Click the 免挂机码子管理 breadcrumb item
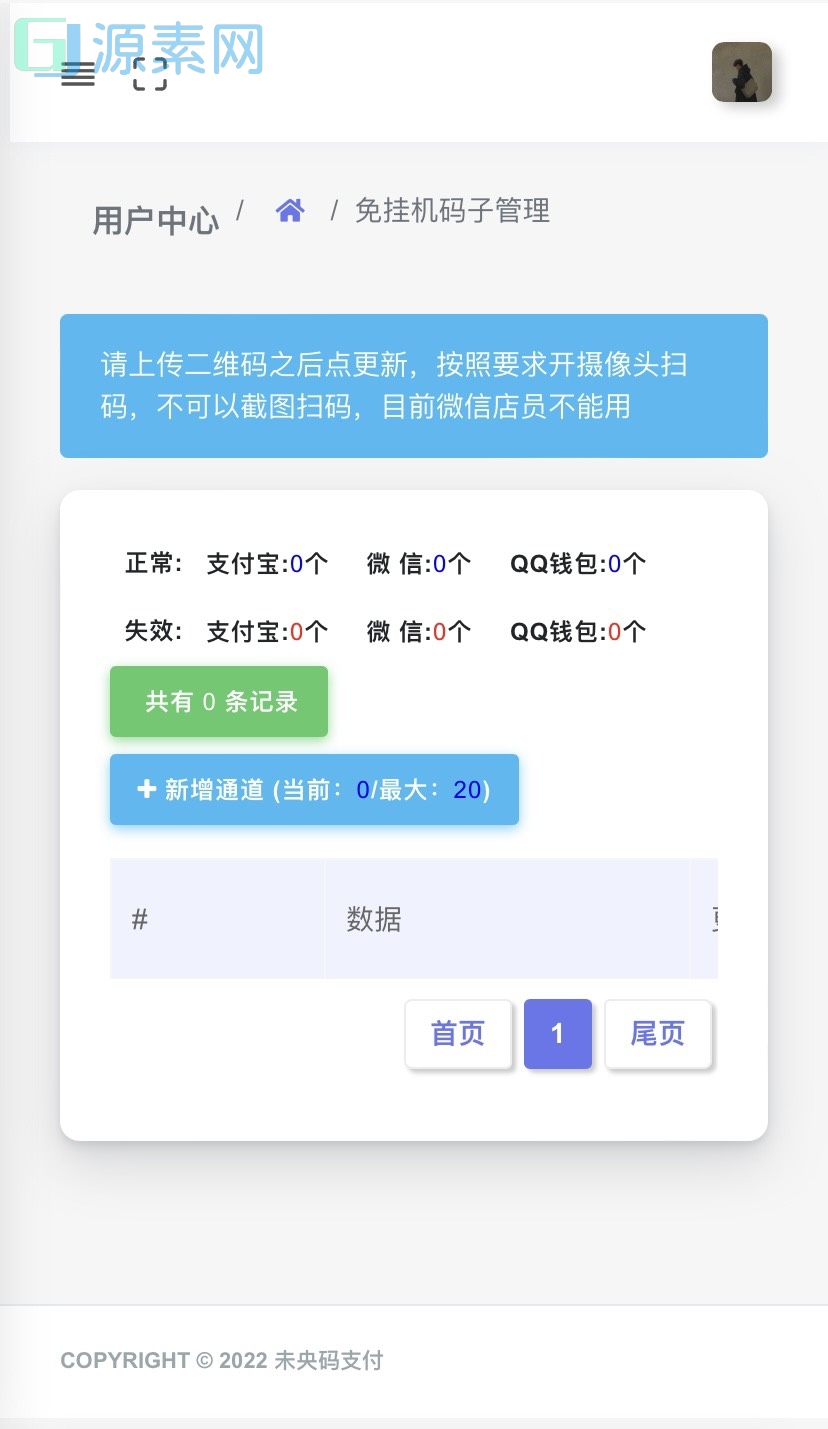Image resolution: width=828 pixels, height=1429 pixels. pos(451,211)
